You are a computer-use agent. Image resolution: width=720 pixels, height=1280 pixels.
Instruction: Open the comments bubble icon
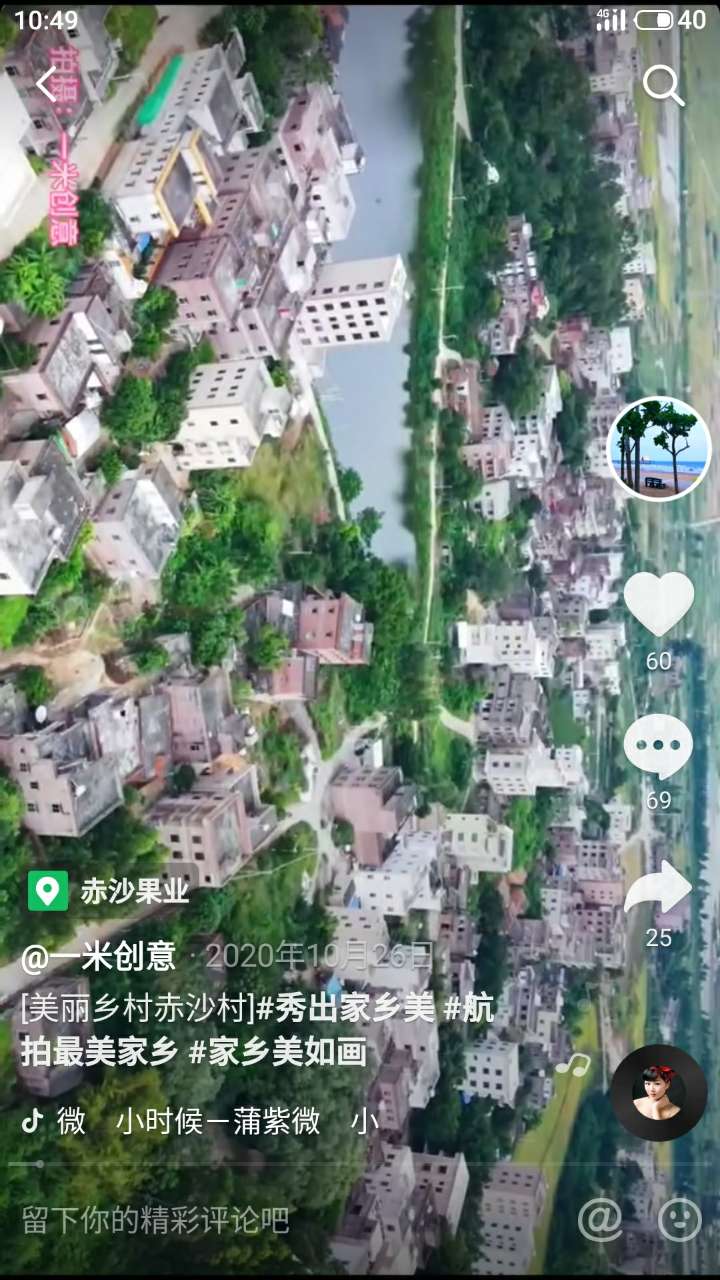(658, 746)
